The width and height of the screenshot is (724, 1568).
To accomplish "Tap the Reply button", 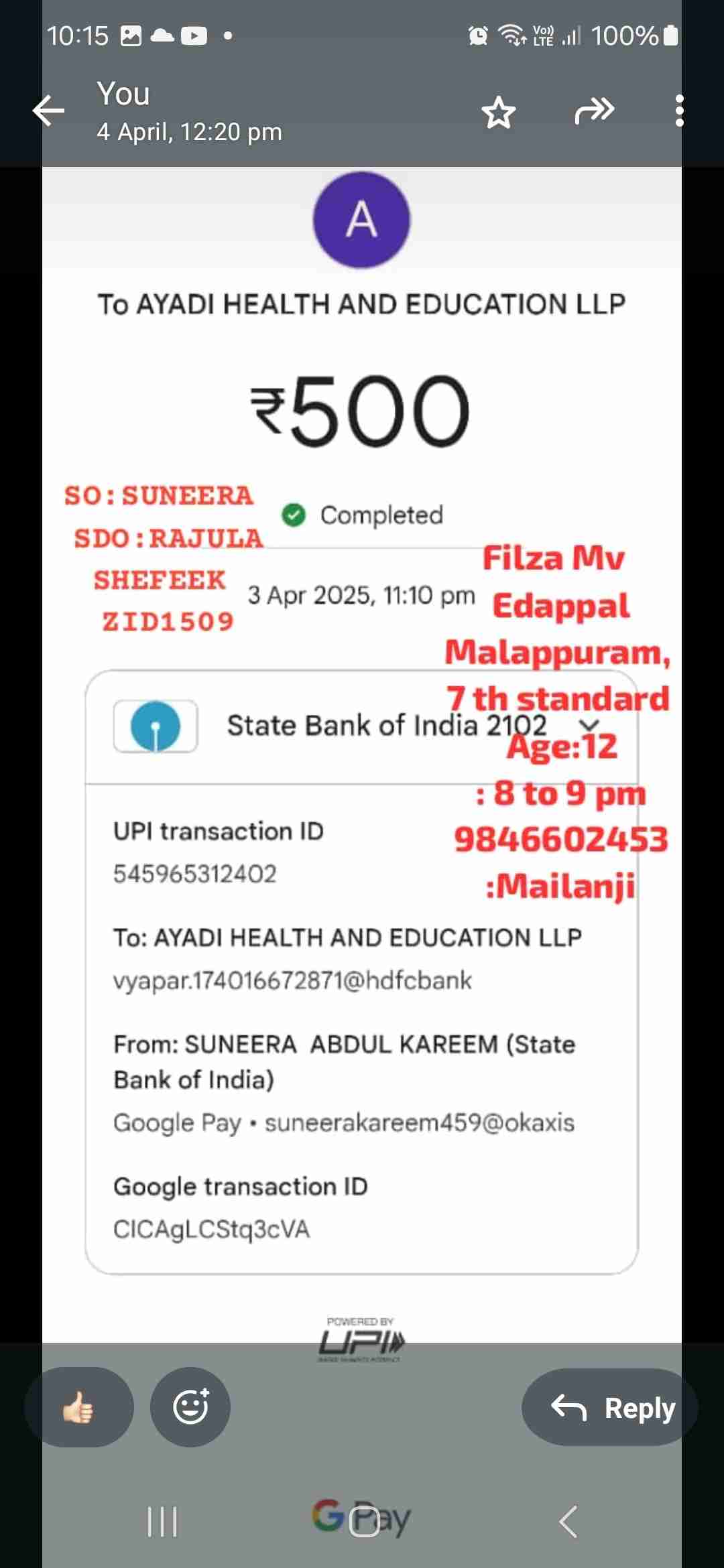I will [611, 1407].
